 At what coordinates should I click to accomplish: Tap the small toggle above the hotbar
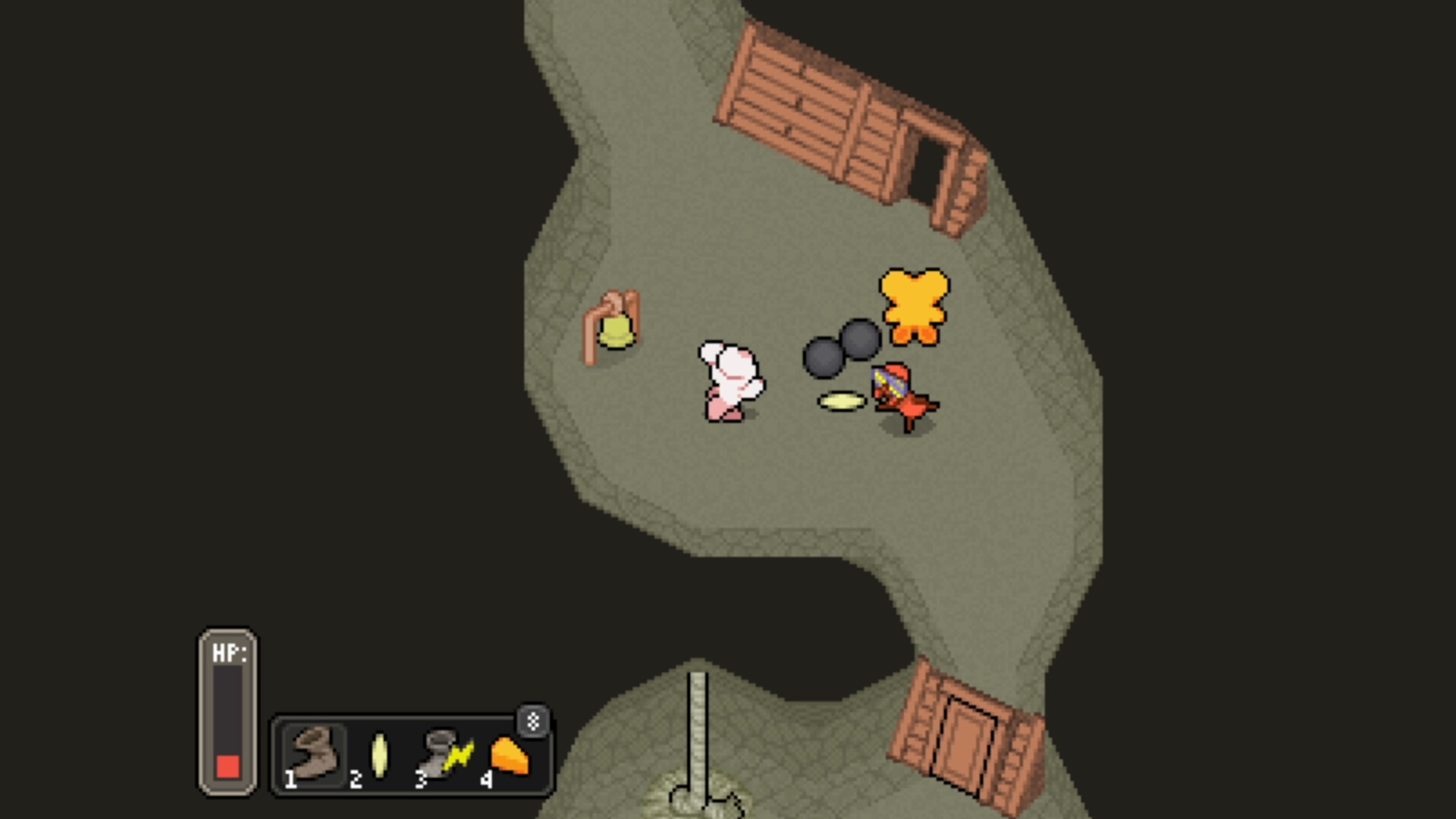(x=533, y=721)
